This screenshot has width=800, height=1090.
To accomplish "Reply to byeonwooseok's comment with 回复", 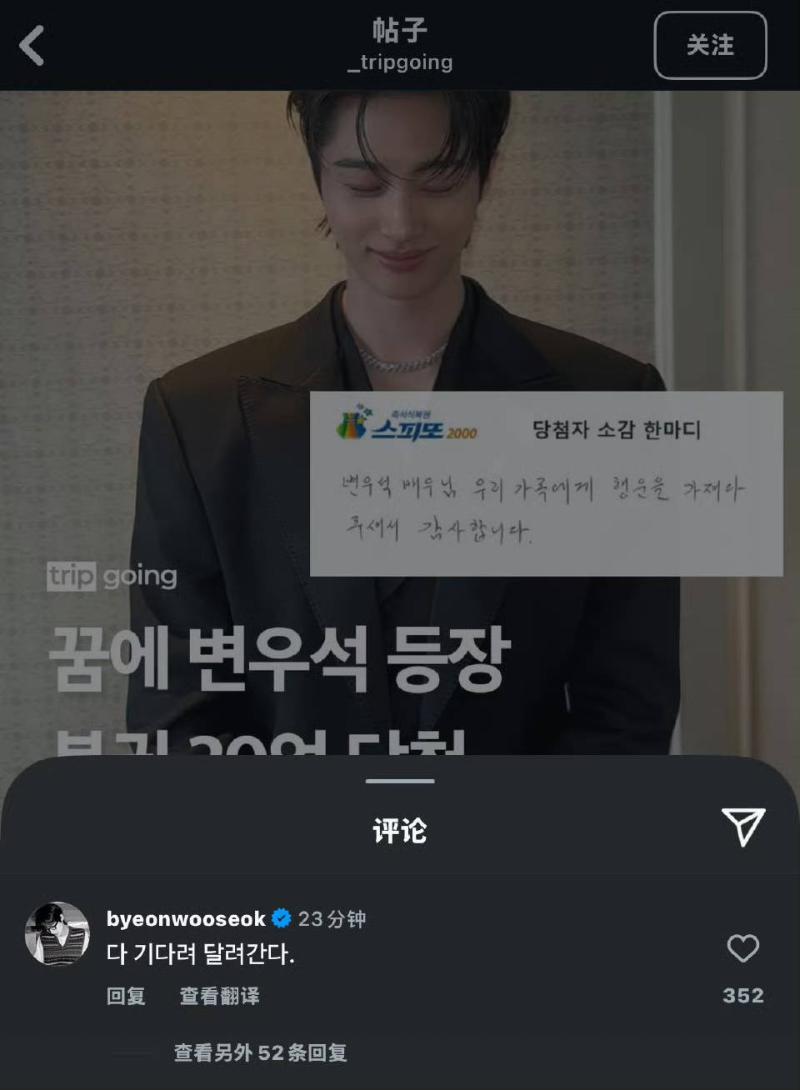I will [x=126, y=996].
